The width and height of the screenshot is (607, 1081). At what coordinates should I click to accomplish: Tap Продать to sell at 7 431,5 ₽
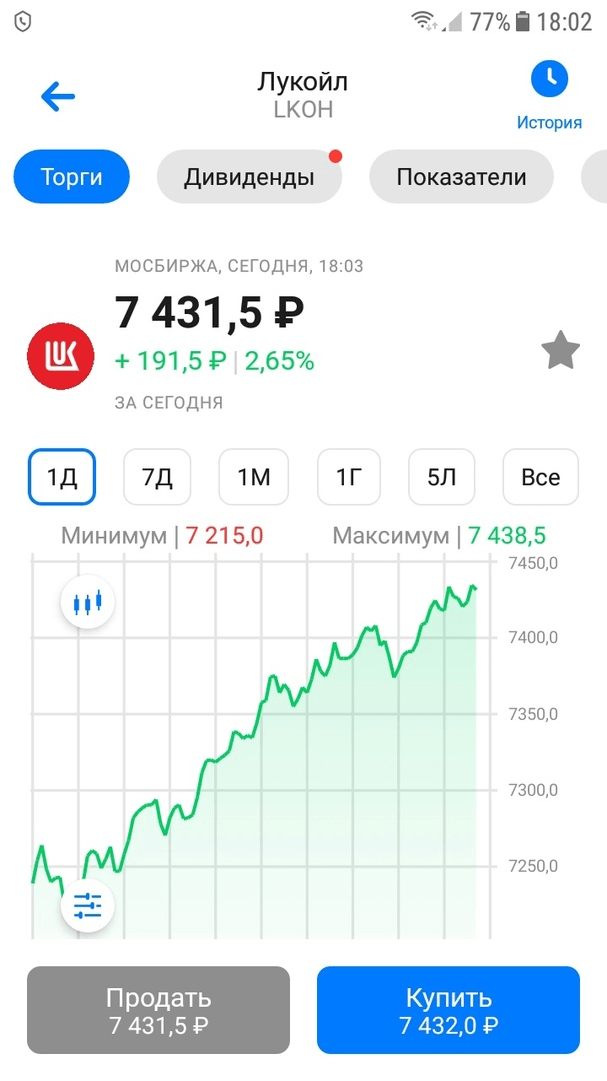pos(158,1010)
